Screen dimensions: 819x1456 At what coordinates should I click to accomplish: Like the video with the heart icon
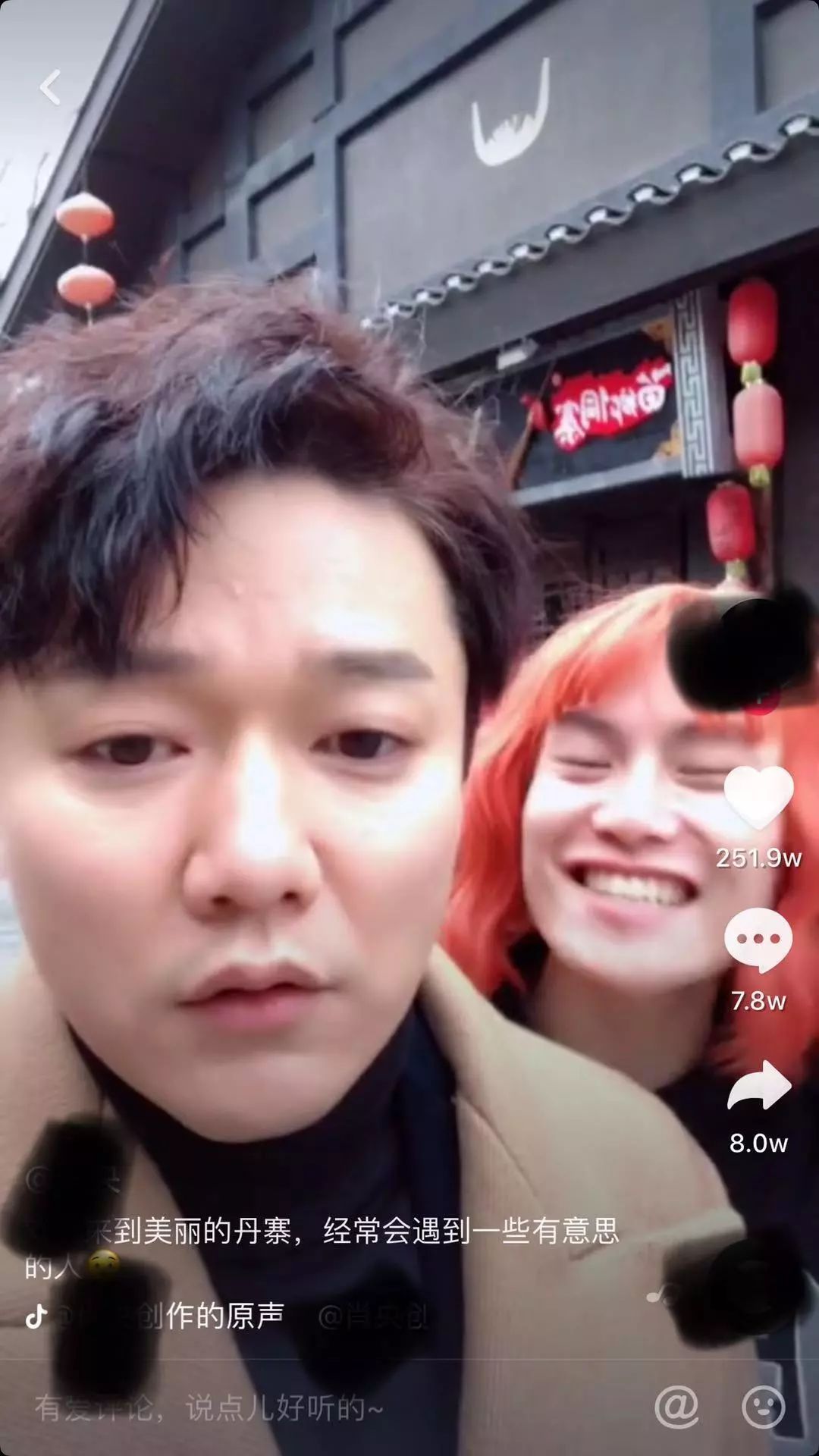coord(758,796)
